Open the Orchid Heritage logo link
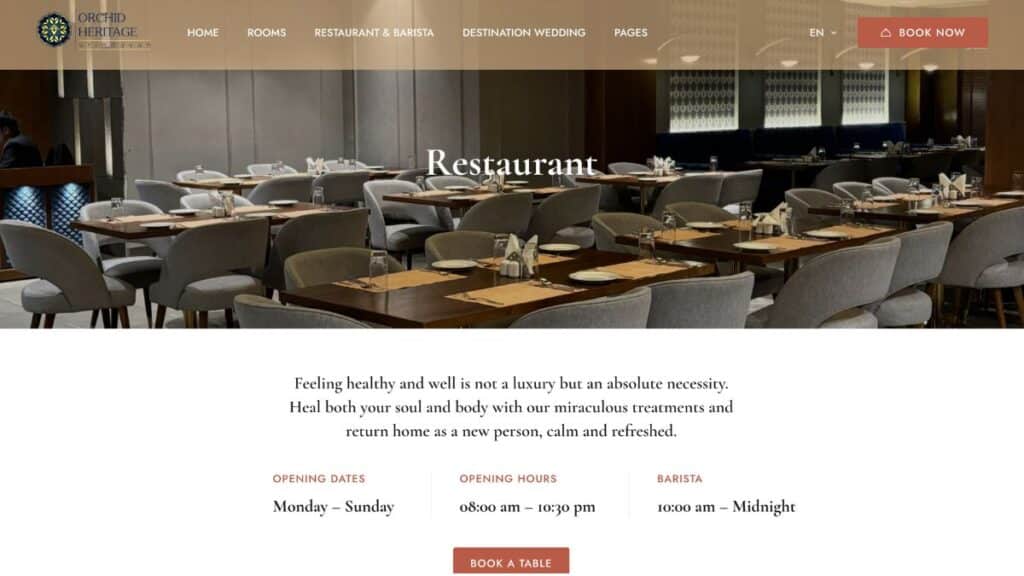 [93, 31]
